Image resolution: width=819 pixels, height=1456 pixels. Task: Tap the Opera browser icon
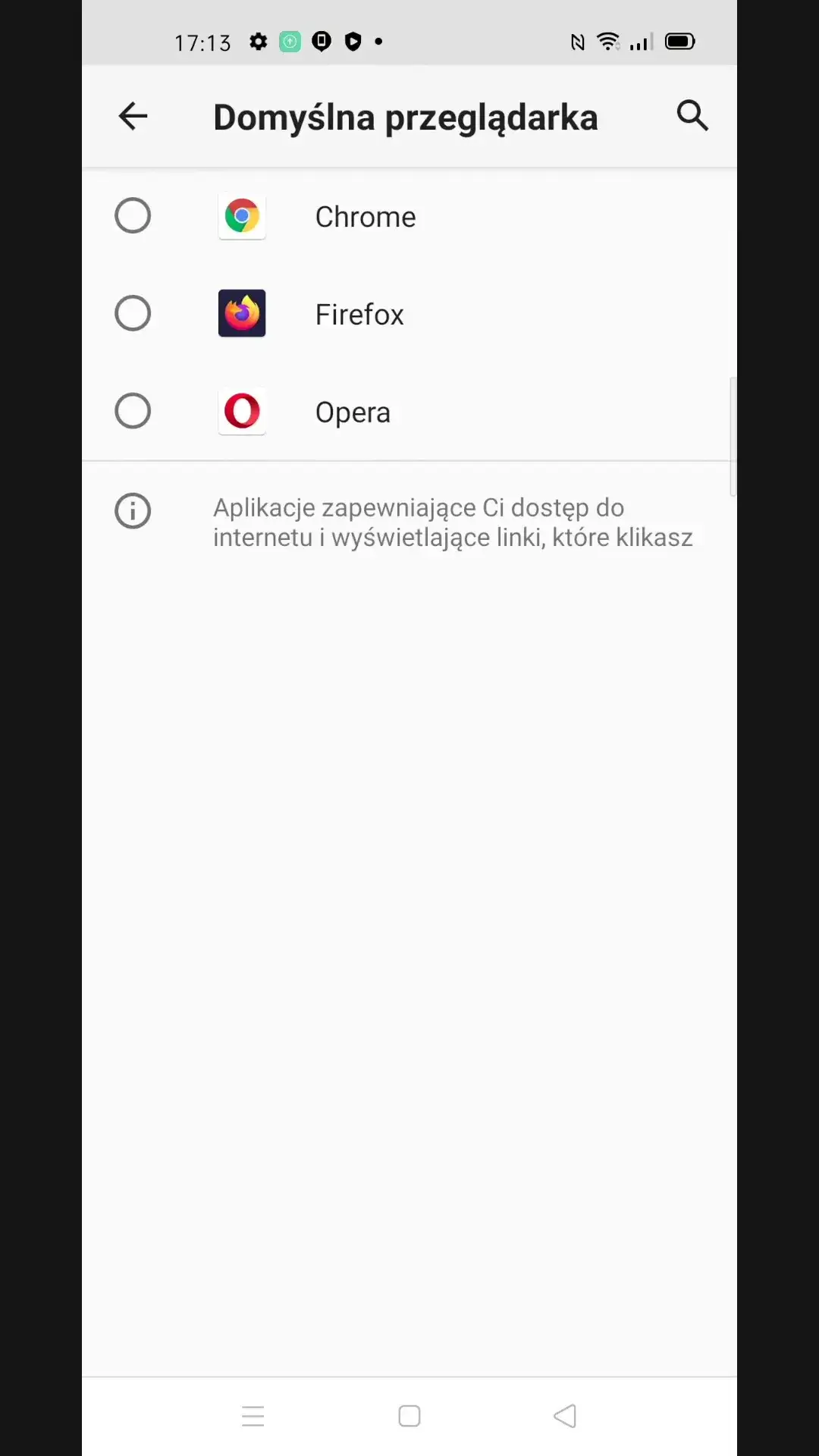point(242,411)
